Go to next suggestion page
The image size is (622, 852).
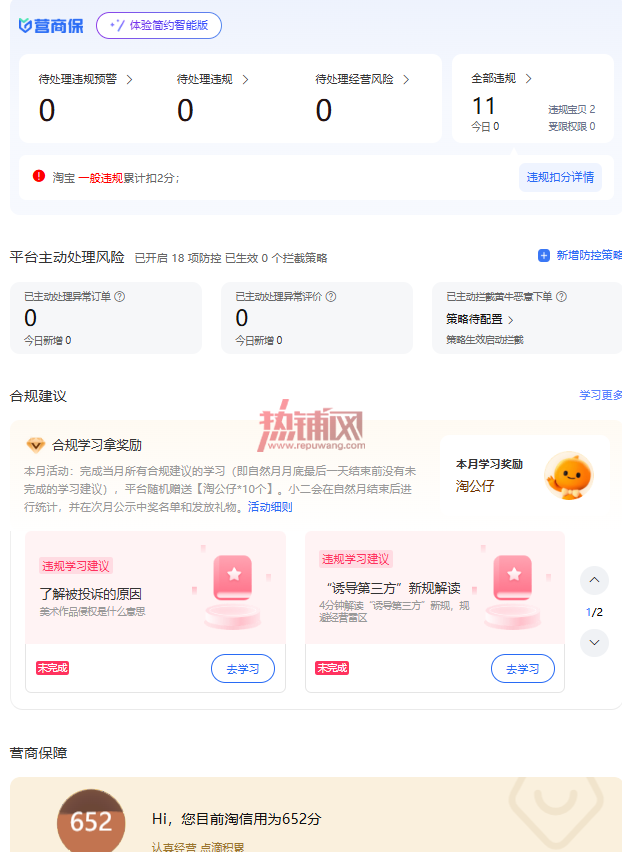594,642
